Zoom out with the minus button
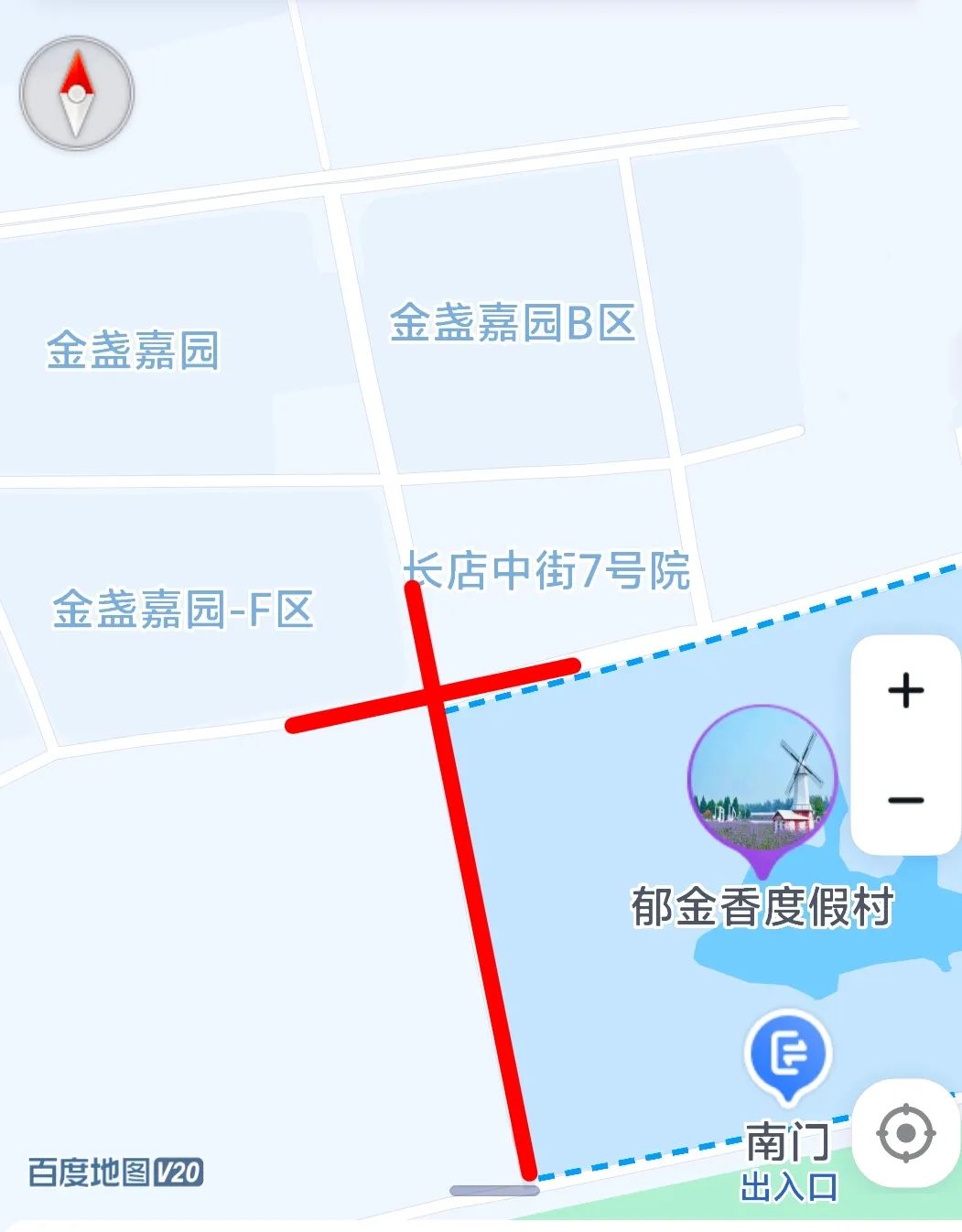This screenshot has height=1232, width=962. tap(905, 801)
